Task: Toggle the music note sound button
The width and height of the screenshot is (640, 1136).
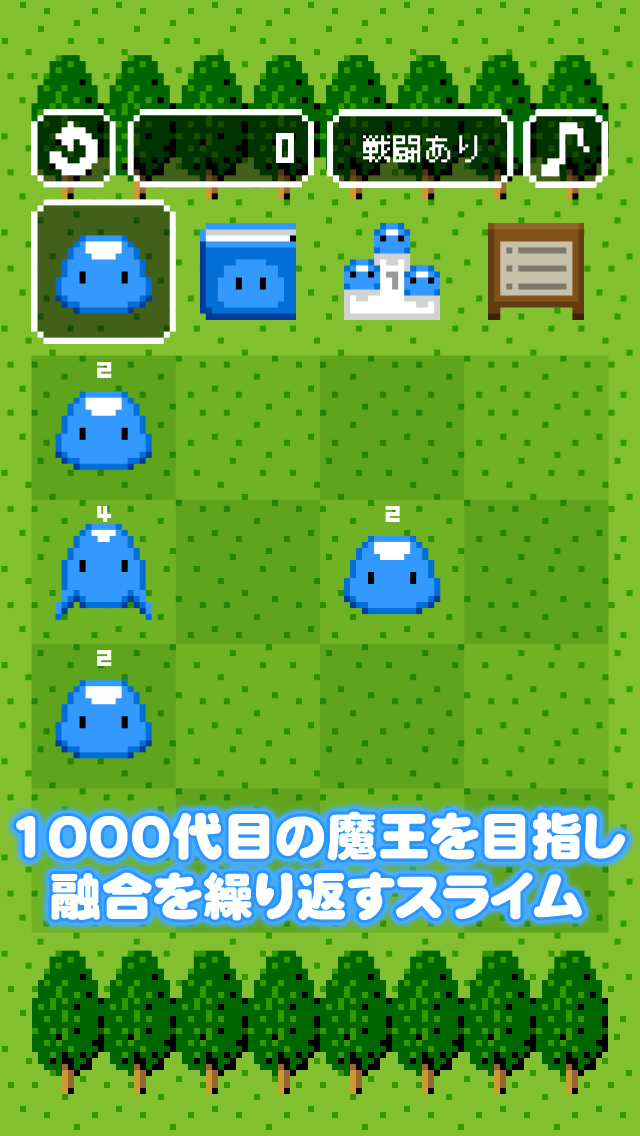Action: (x=565, y=149)
